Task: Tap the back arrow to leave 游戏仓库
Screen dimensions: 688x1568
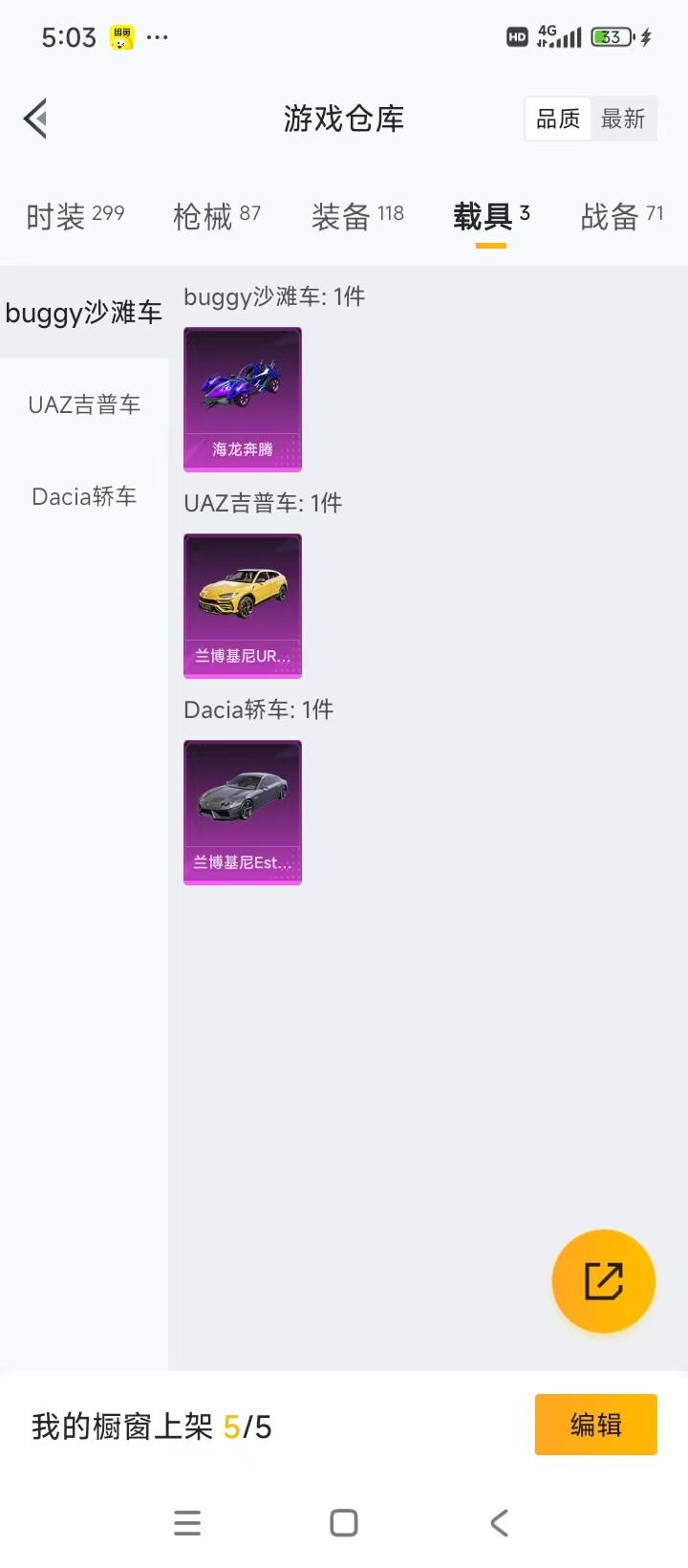Action: click(x=34, y=118)
